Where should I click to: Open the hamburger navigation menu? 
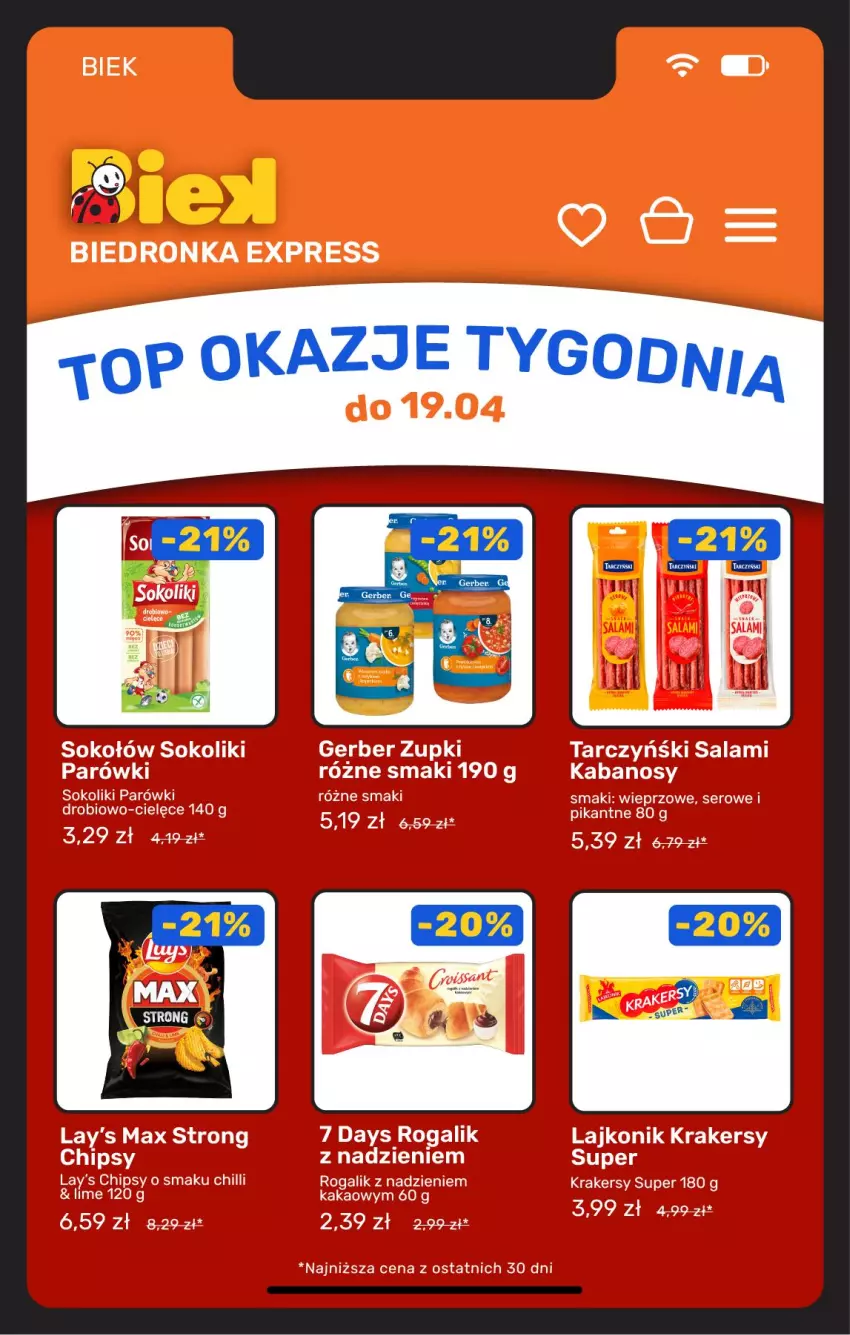tap(751, 226)
